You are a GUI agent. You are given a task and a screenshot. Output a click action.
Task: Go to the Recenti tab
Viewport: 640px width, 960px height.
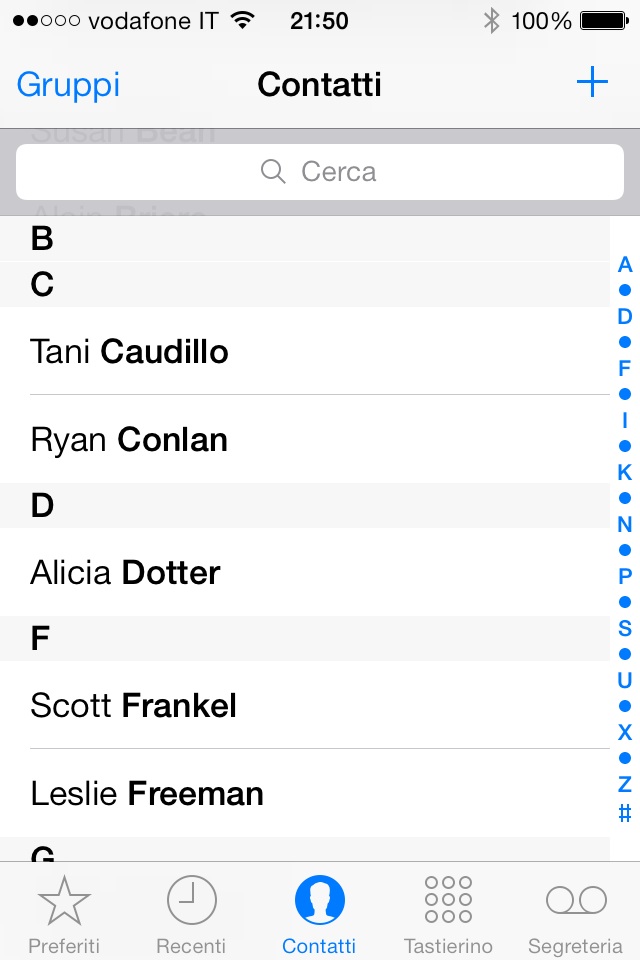(x=191, y=914)
